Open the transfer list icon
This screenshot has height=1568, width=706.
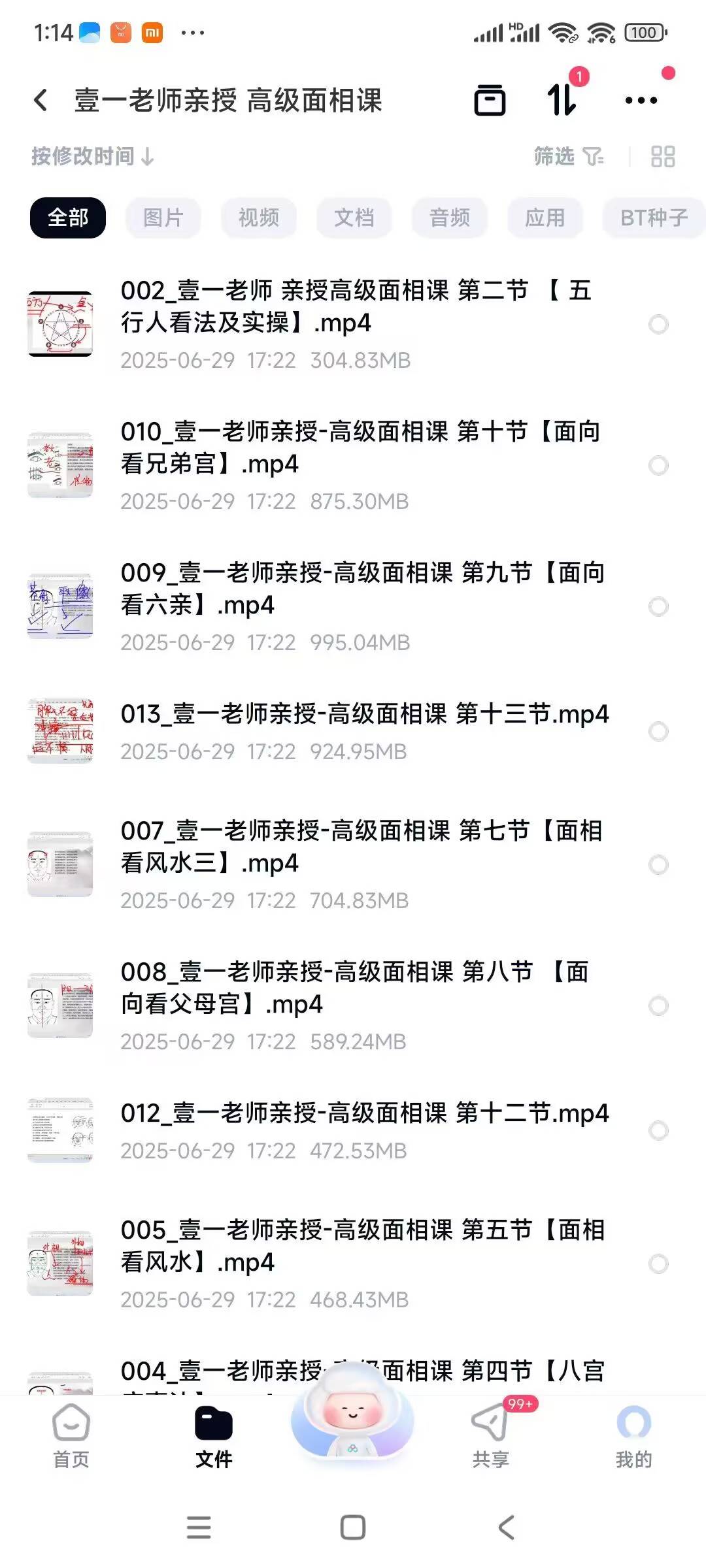[562, 101]
